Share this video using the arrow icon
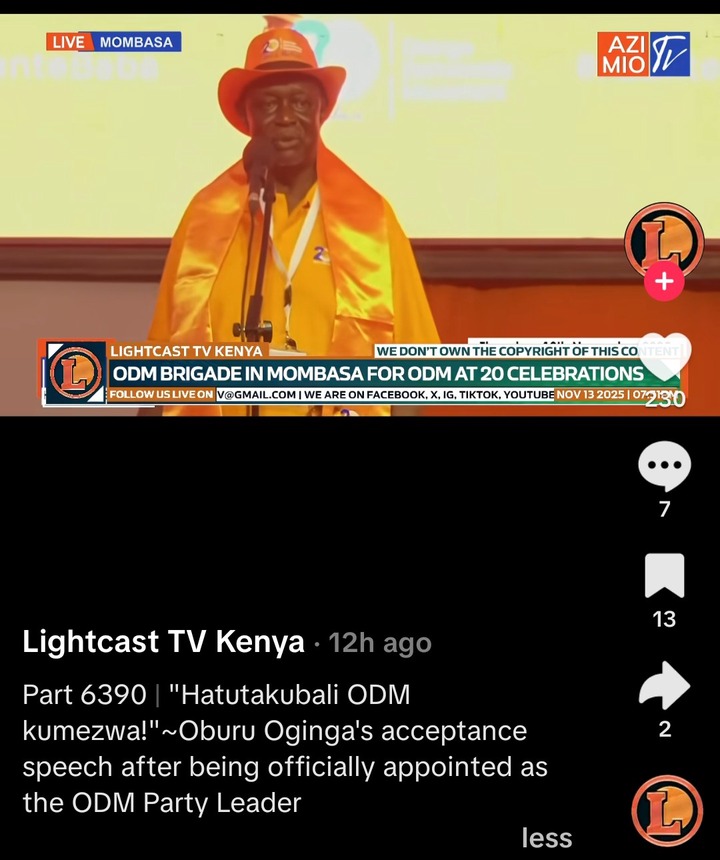The height and width of the screenshot is (860, 720). pos(664,686)
